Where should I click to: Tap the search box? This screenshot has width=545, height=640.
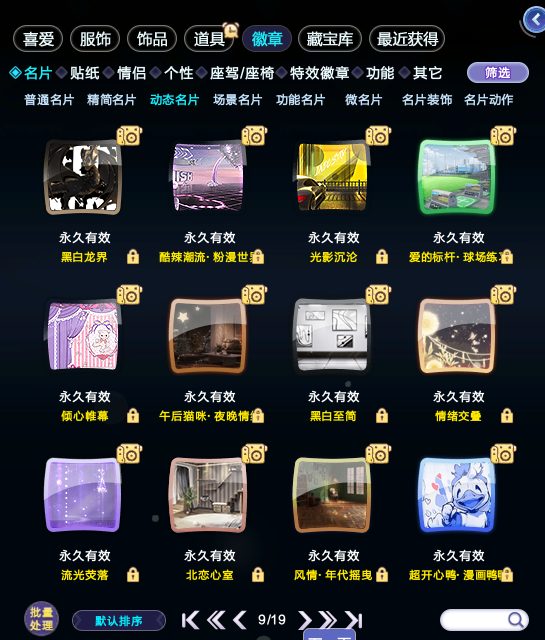[484, 620]
